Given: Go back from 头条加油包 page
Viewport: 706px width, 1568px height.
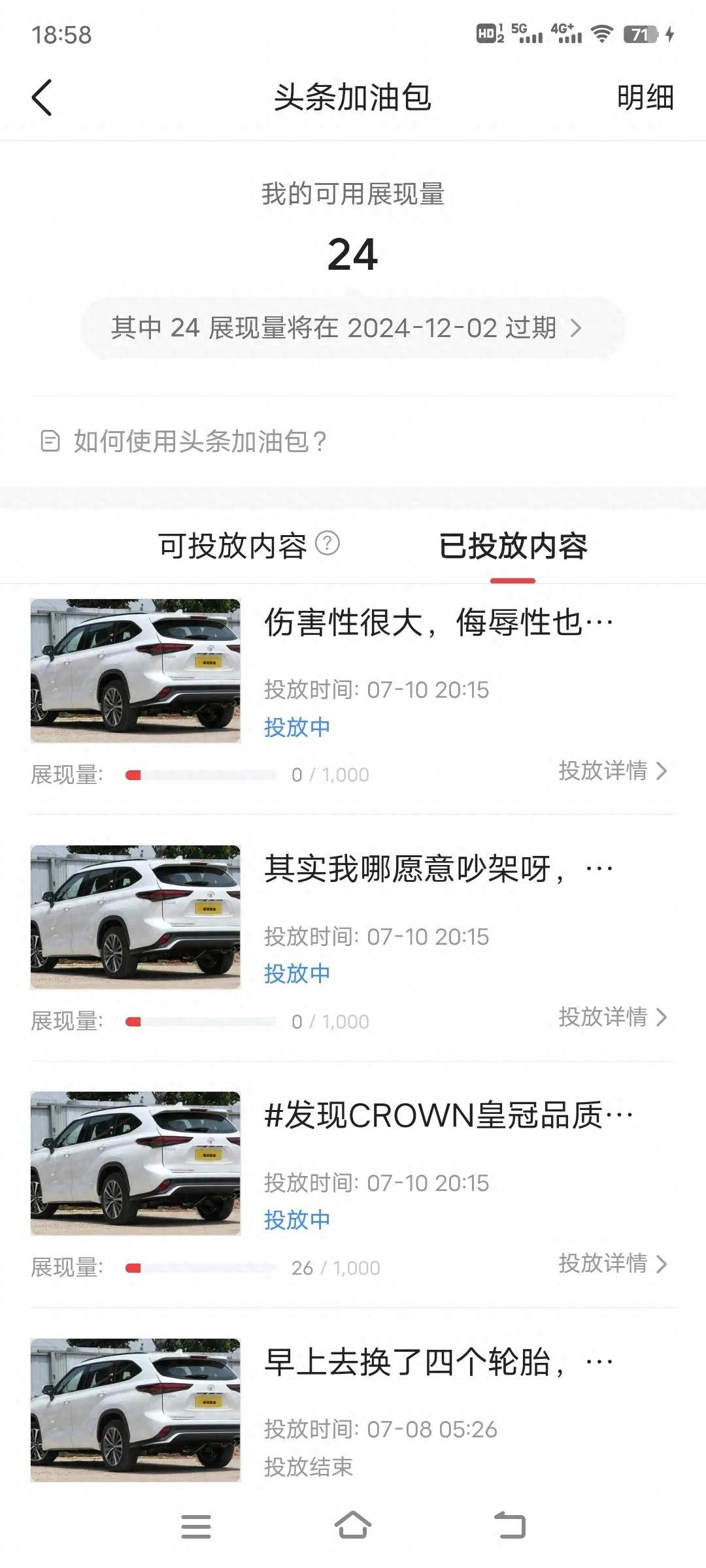Looking at the screenshot, I should click(42, 98).
